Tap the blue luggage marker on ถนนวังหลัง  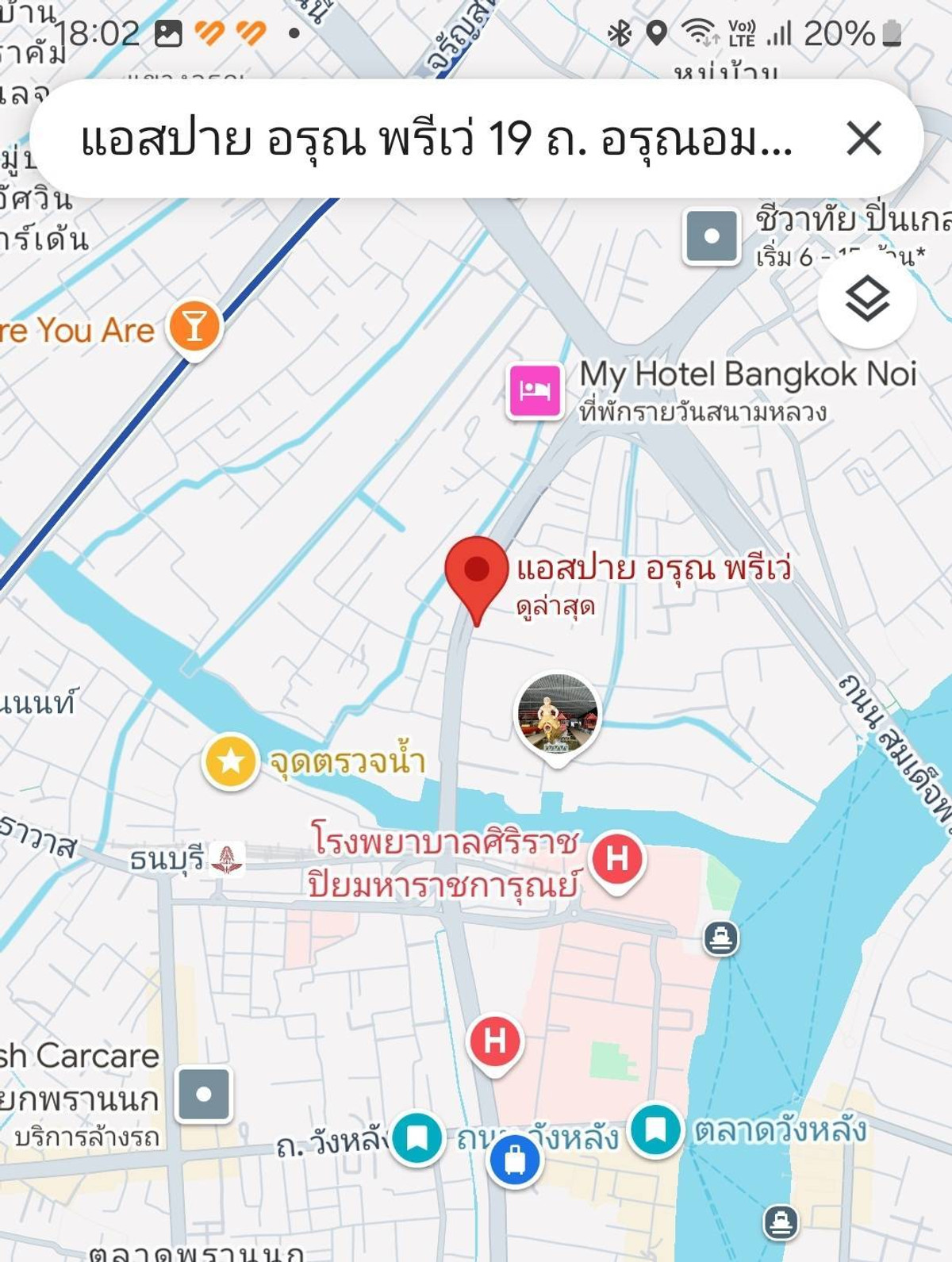click(x=515, y=1160)
